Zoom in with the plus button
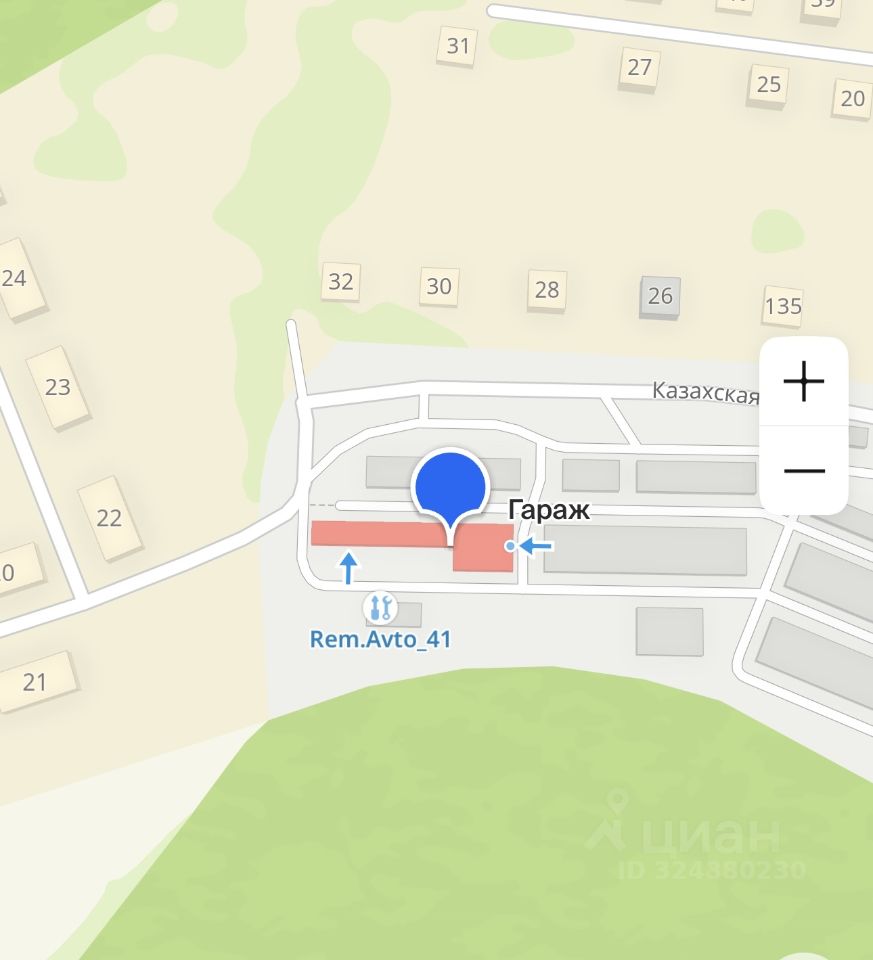The image size is (873, 960). [x=803, y=382]
